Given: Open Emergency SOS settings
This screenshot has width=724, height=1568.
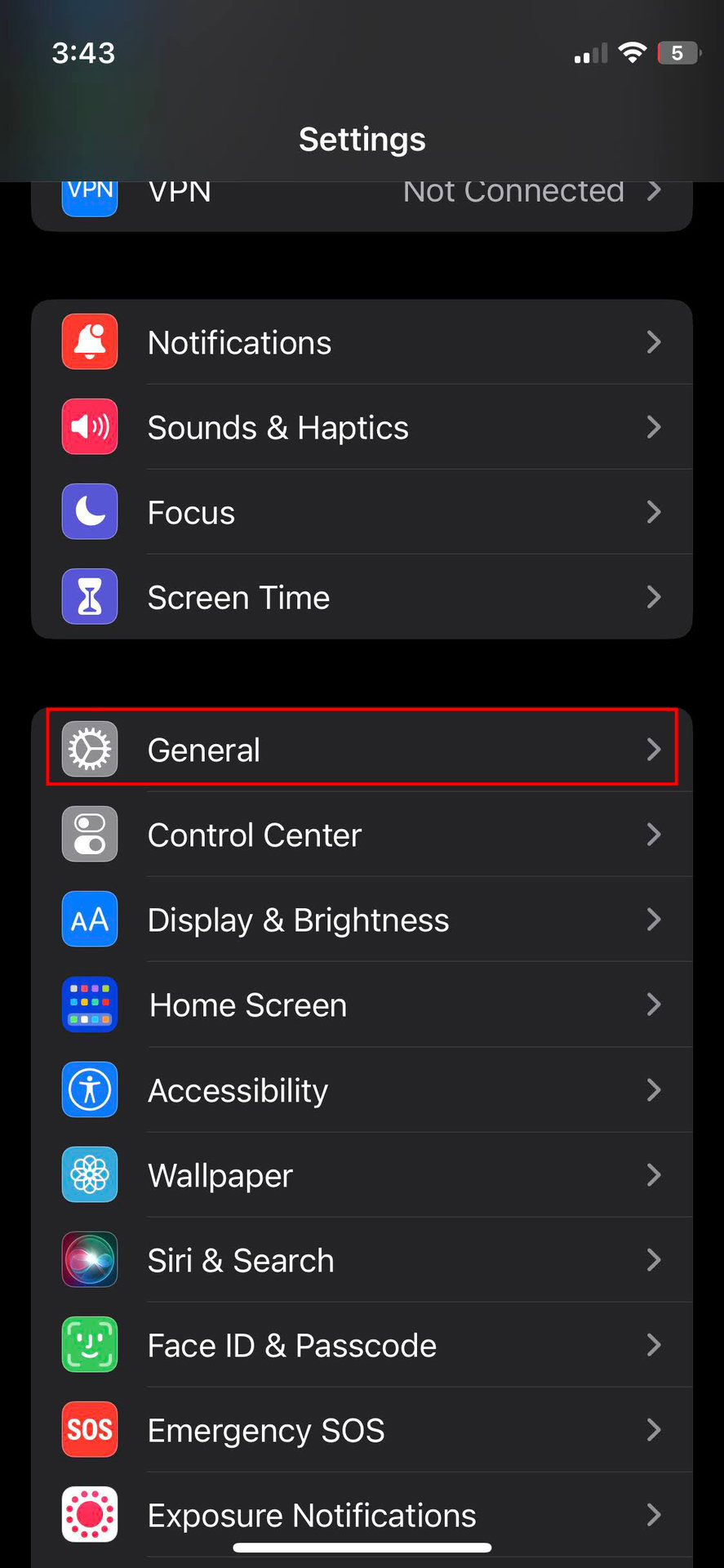Looking at the screenshot, I should (362, 1429).
